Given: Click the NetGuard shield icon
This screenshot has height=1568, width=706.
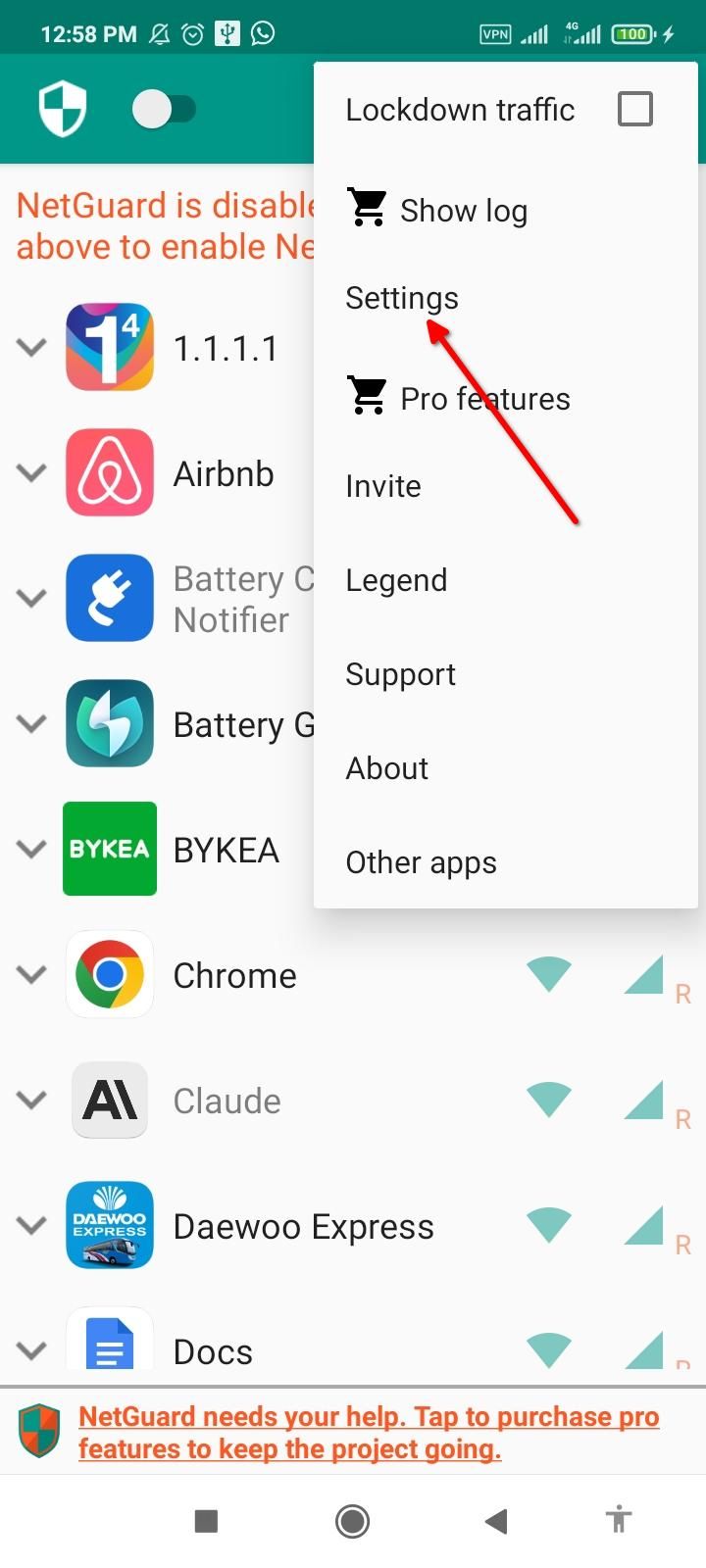Looking at the screenshot, I should pyautogui.click(x=62, y=108).
